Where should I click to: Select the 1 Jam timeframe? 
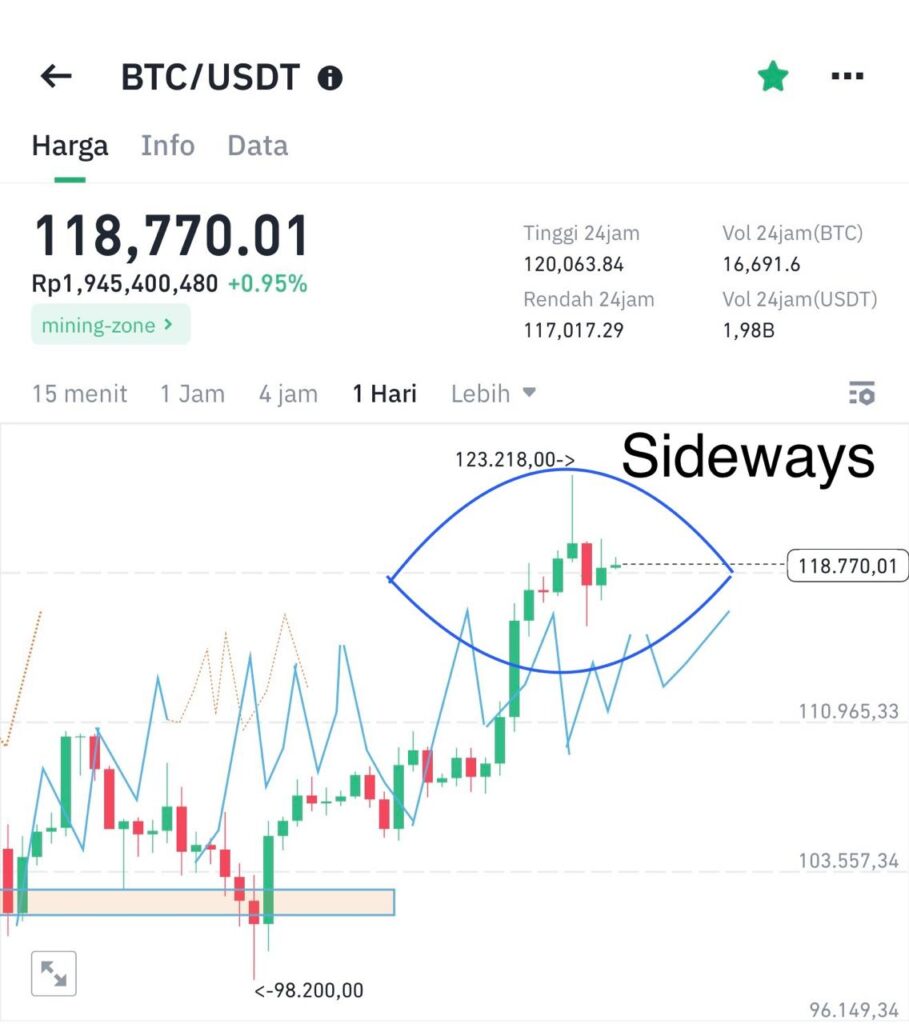pos(192,394)
